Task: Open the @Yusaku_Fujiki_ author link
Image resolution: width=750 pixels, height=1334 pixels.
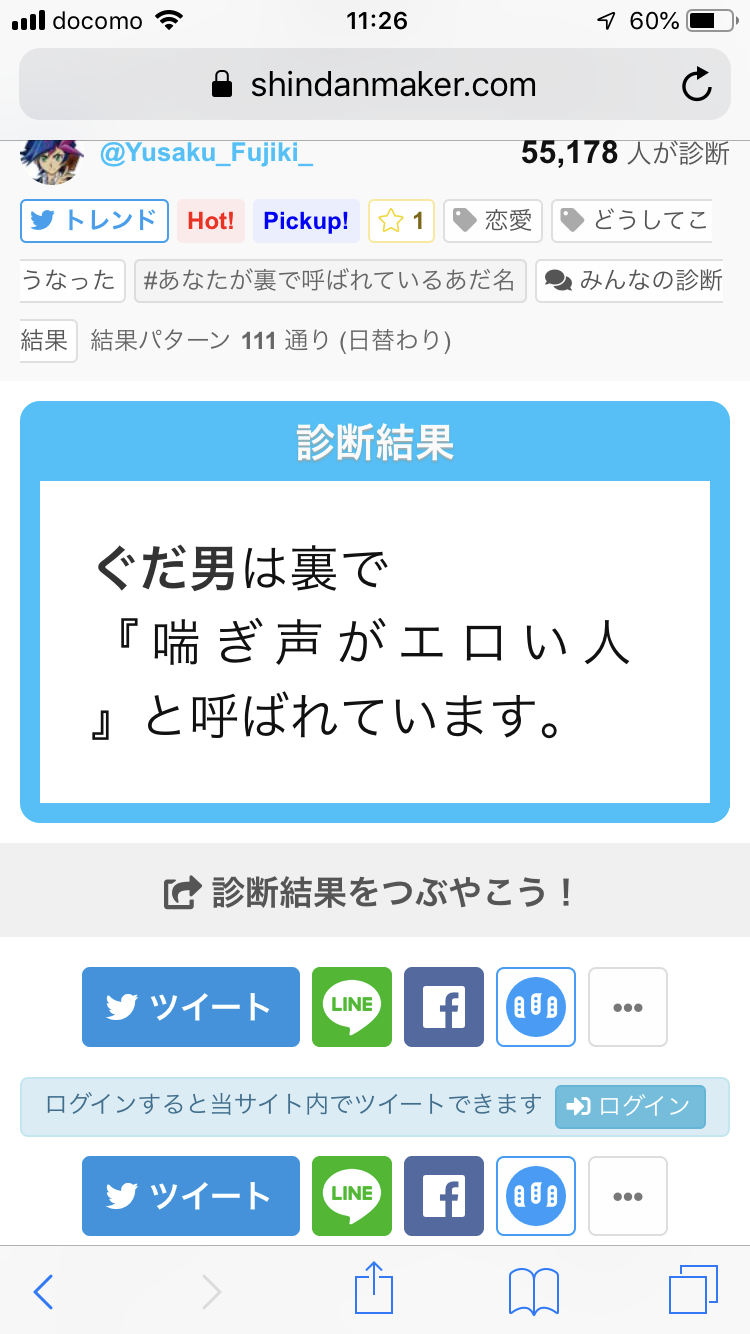Action: coord(207,153)
